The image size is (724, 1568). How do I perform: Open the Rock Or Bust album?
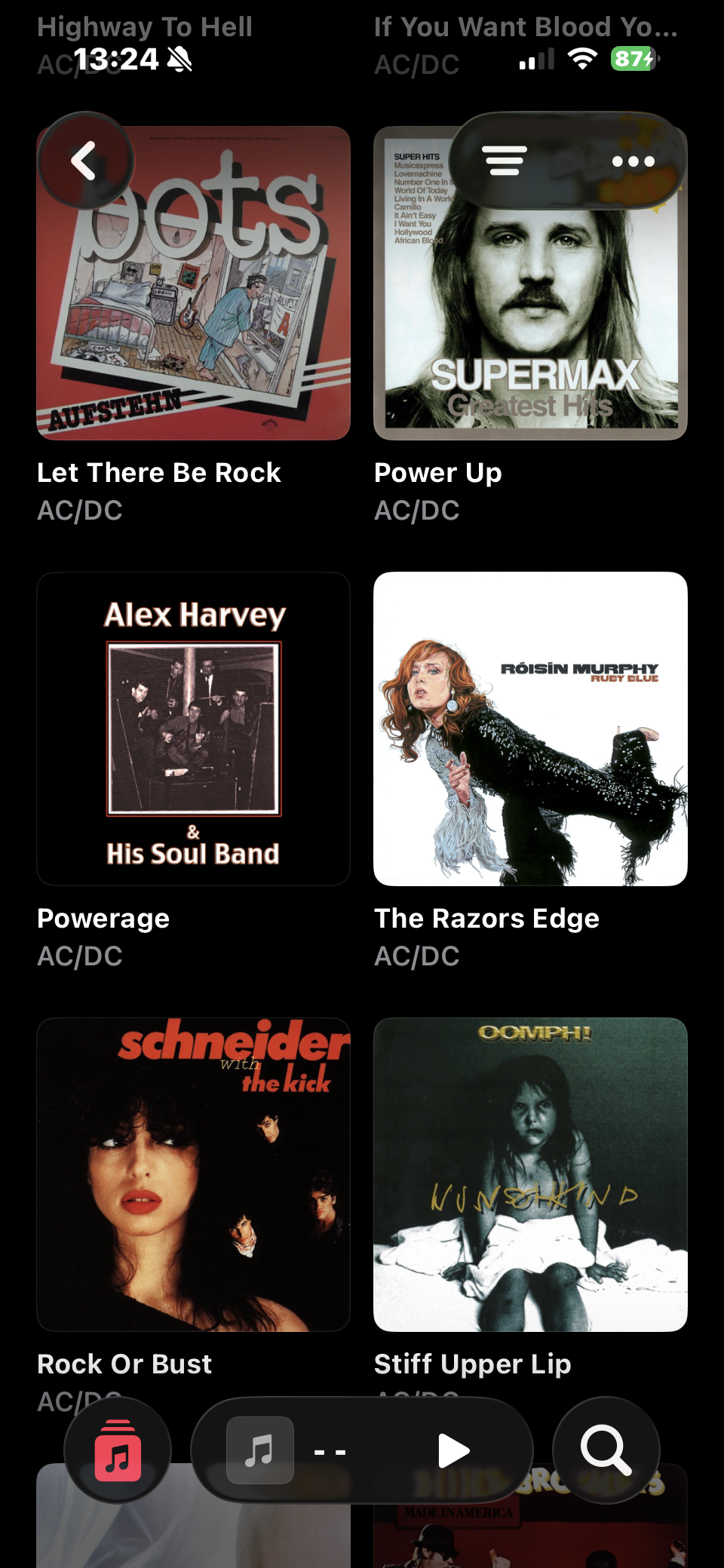193,1174
